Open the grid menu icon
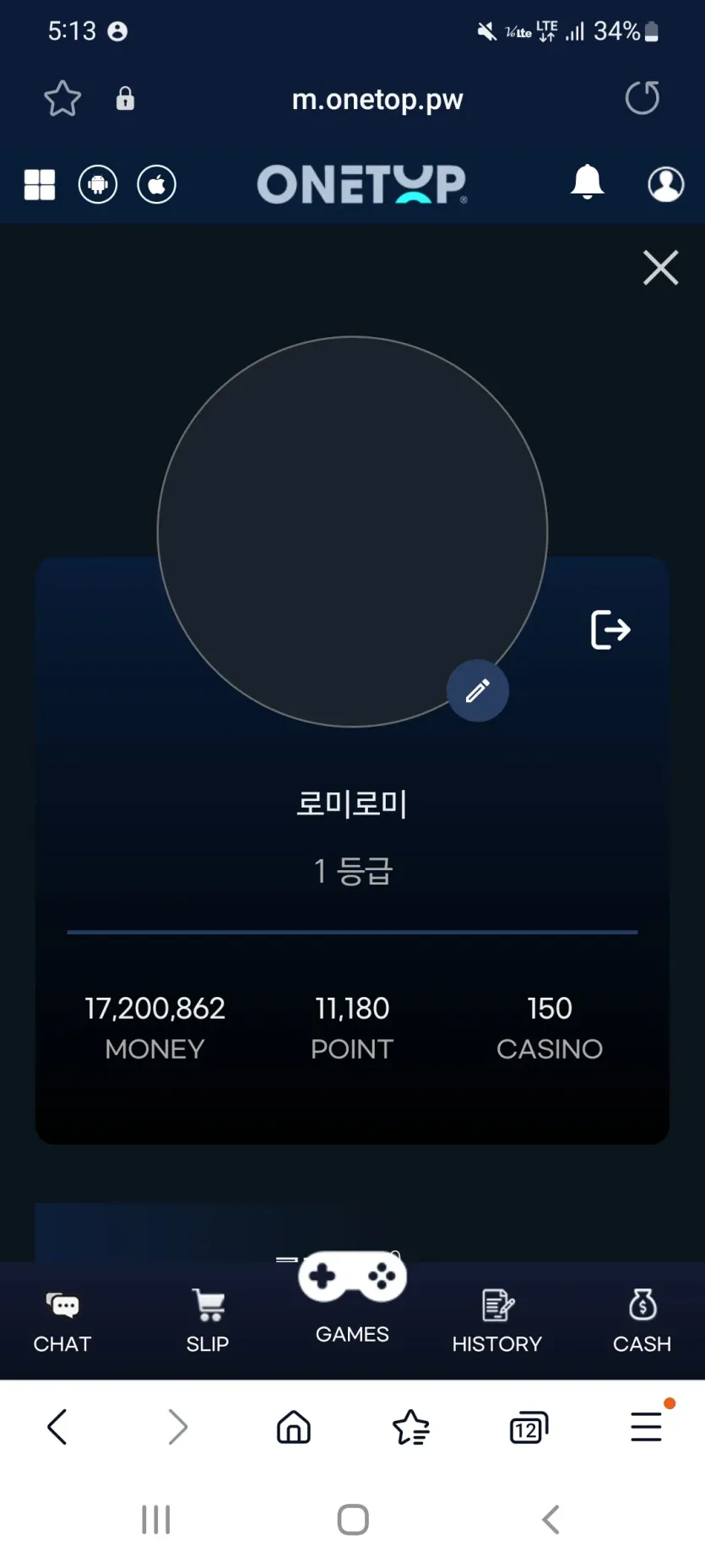 coord(40,184)
